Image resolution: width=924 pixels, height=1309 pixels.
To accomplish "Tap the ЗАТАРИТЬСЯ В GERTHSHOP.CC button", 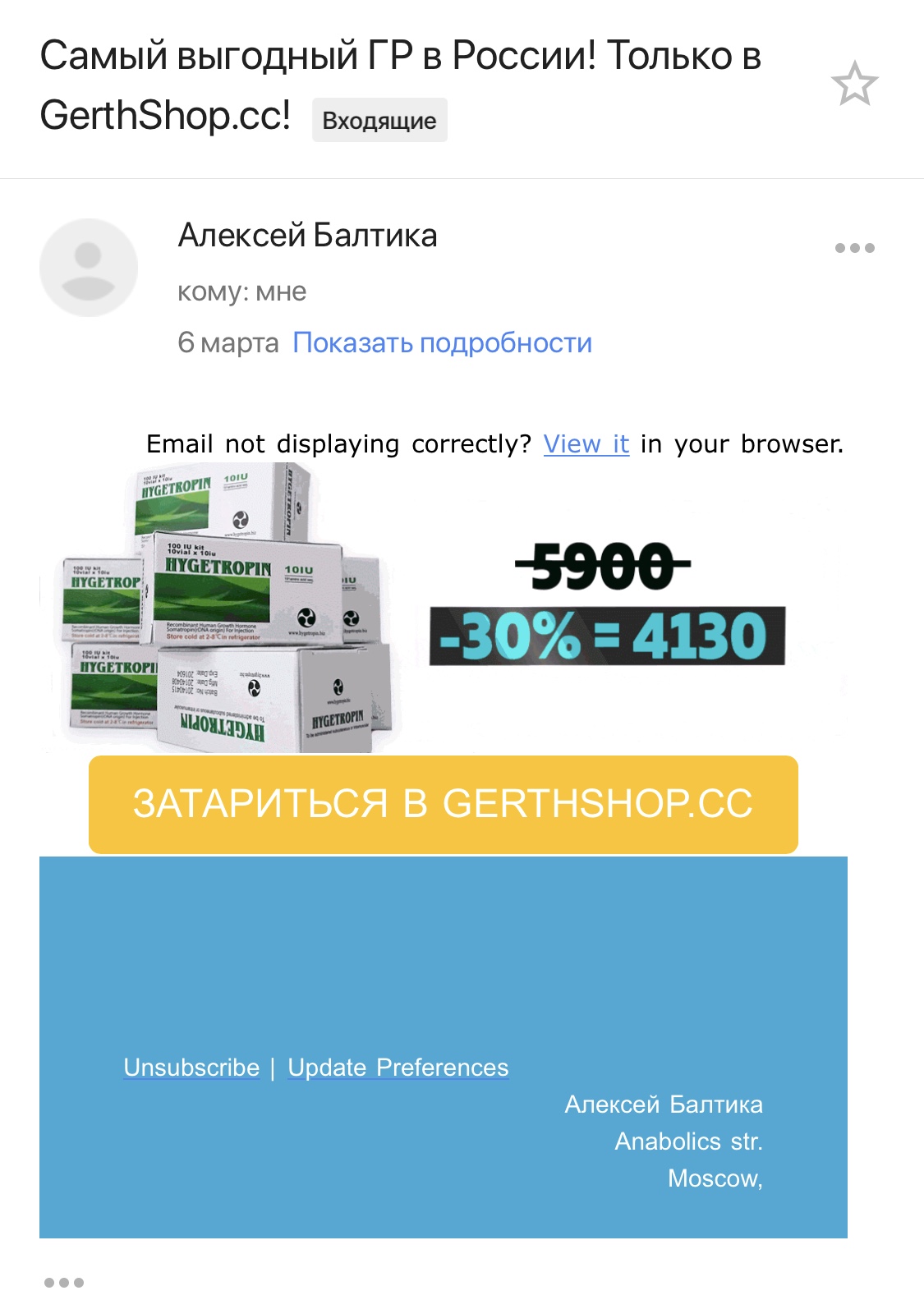I will click(443, 804).
